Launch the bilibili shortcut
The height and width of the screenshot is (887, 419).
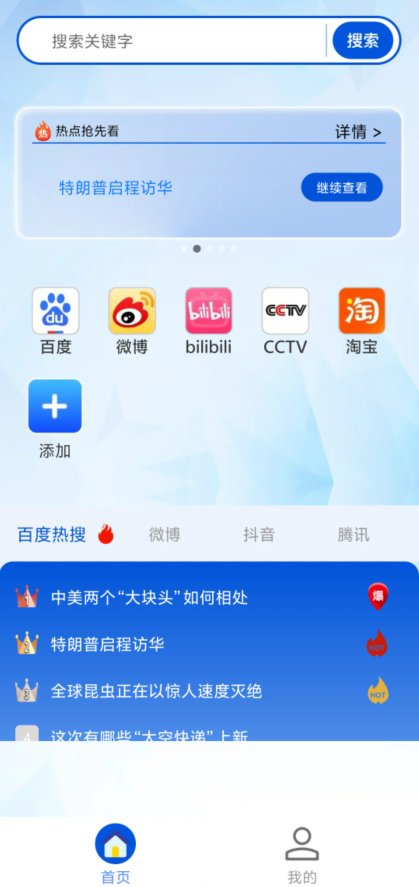[x=209, y=321]
